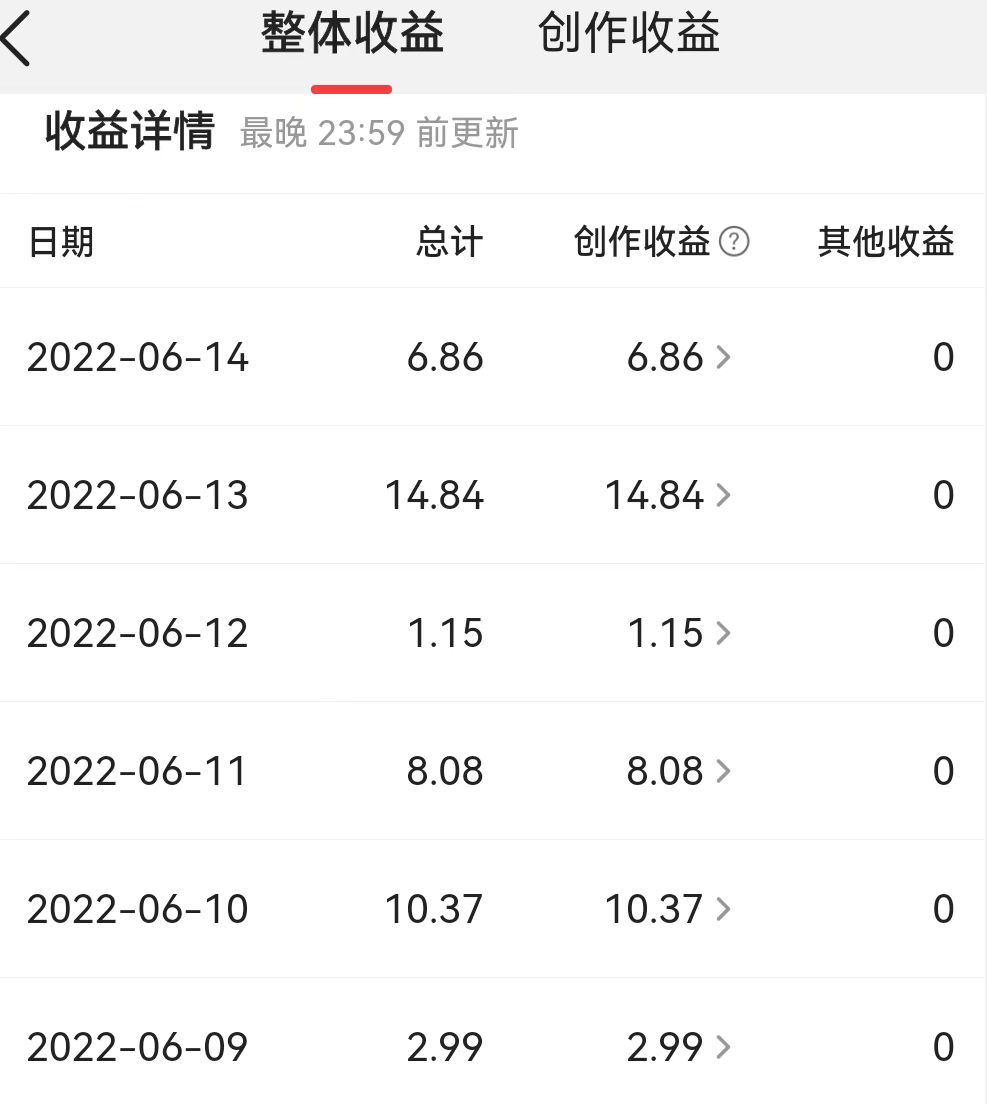View 14.84 创作收益 breakdown for 2022-06-13
The height and width of the screenshot is (1104, 987).
[668, 495]
